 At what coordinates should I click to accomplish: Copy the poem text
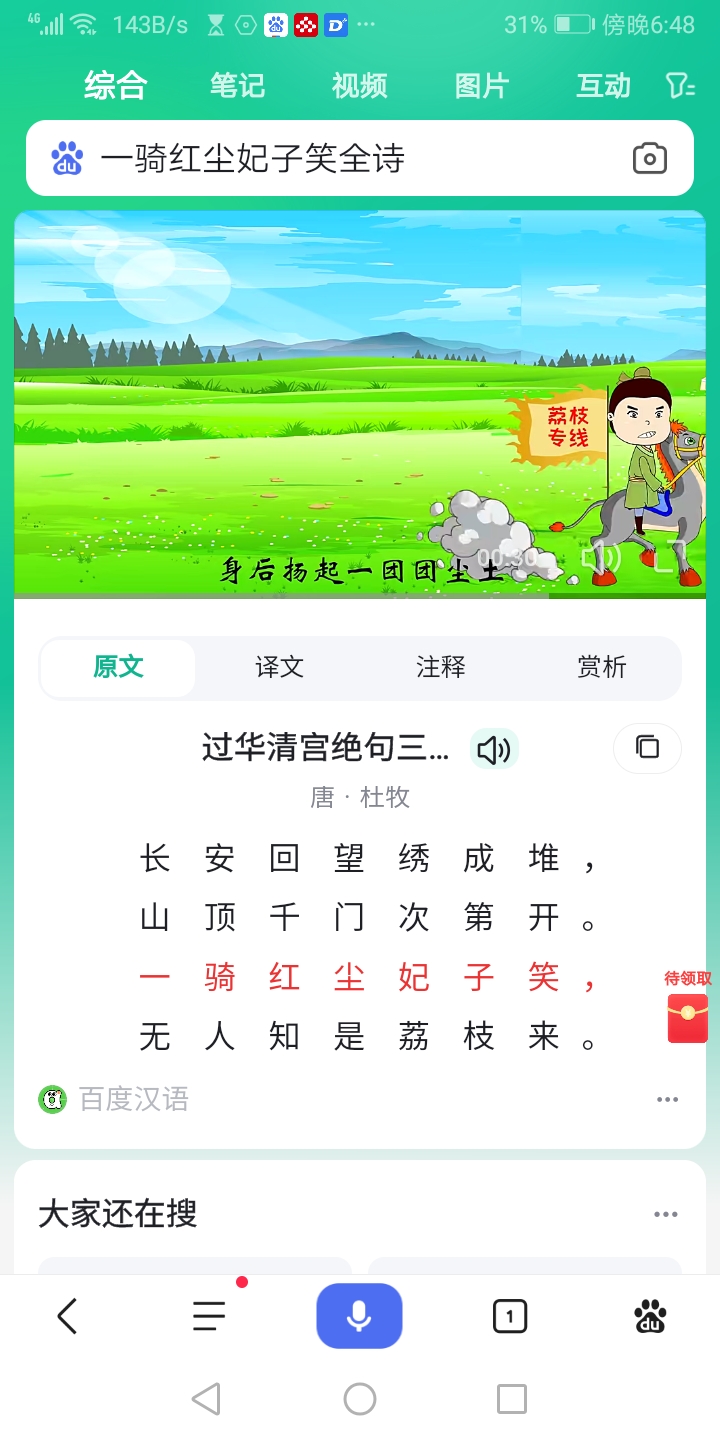coord(647,748)
